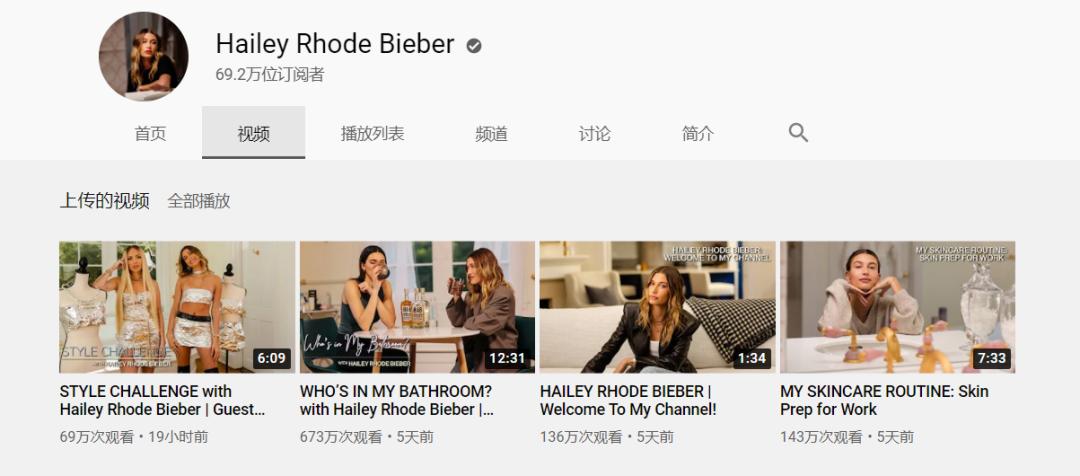Open the 简介 tab
Image resolution: width=1080 pixels, height=476 pixels.
click(x=697, y=134)
